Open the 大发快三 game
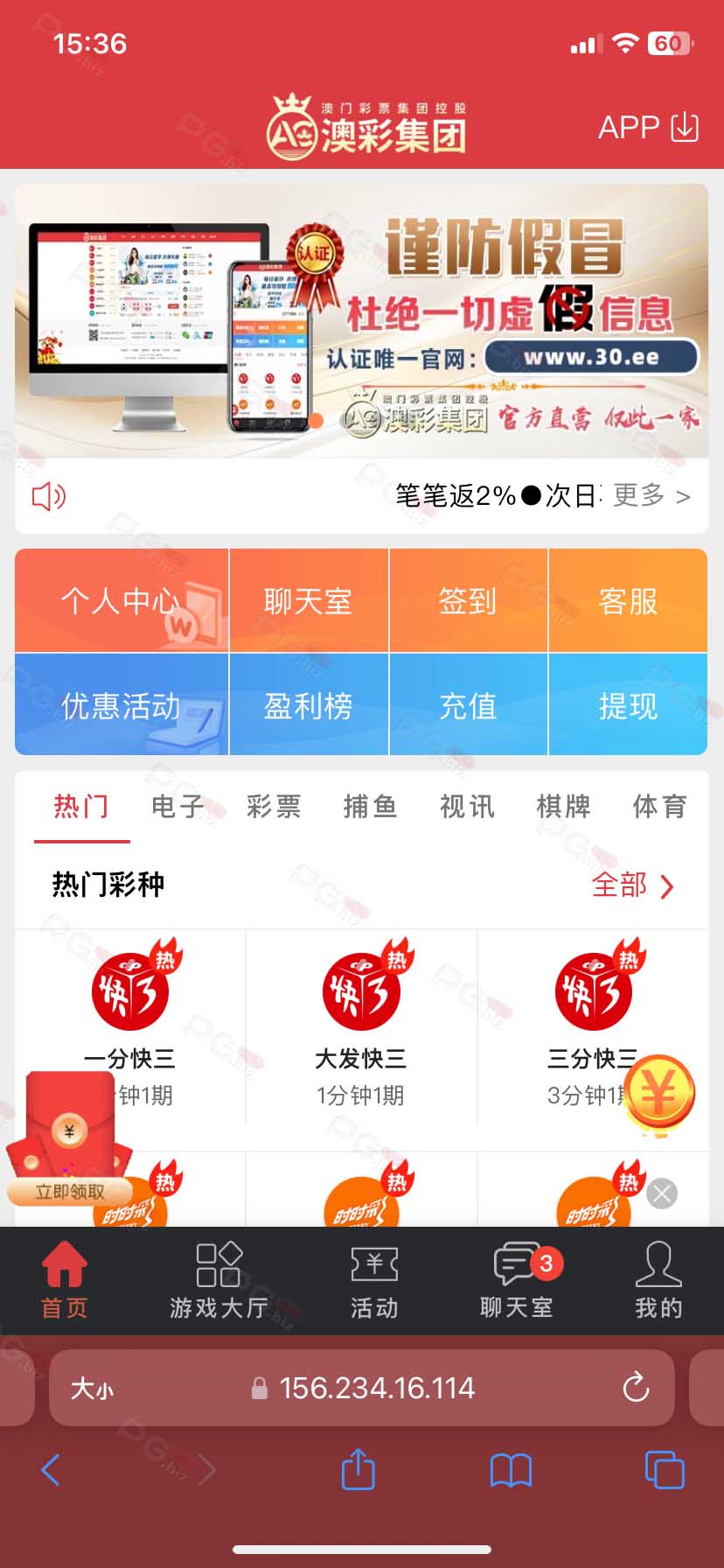724x1568 pixels. [x=361, y=1028]
